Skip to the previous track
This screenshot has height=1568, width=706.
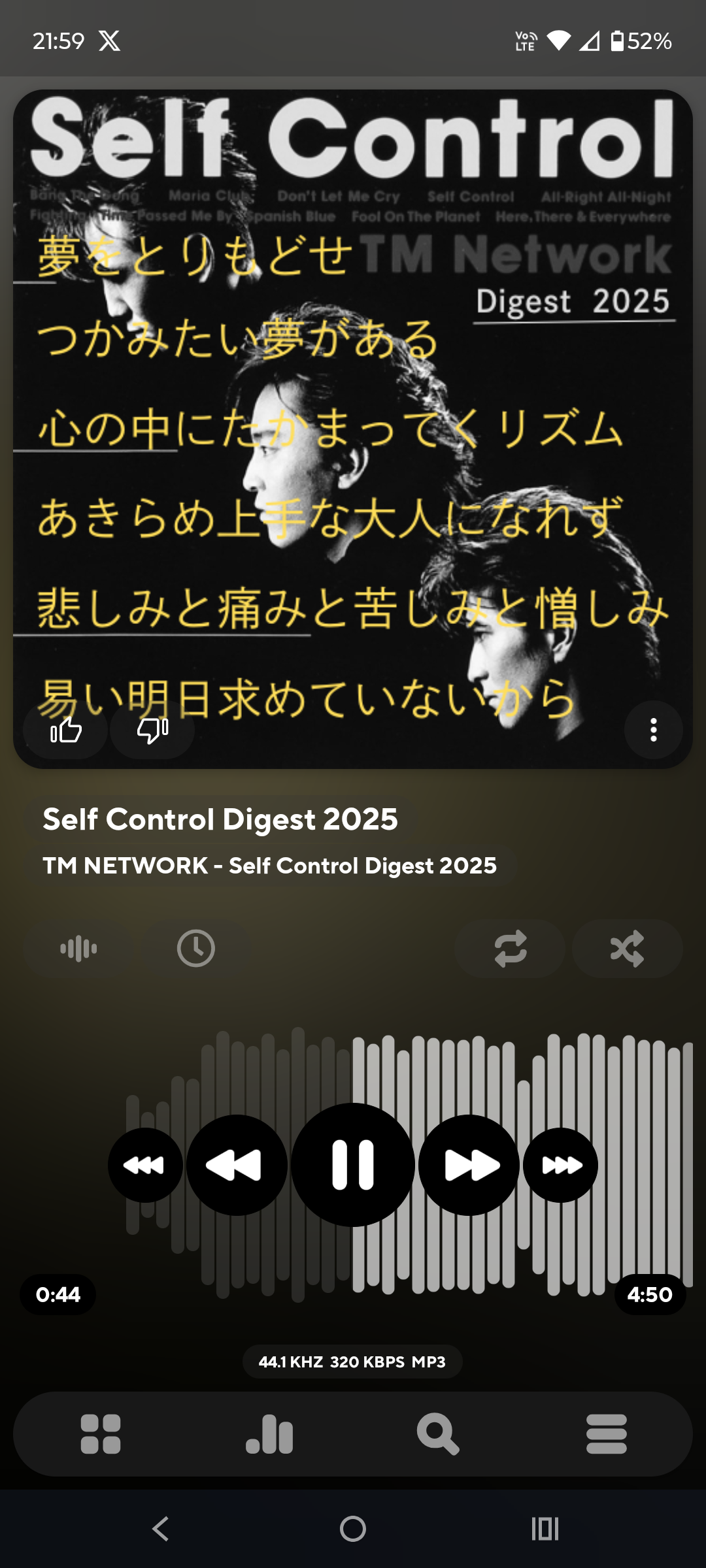[237, 1165]
